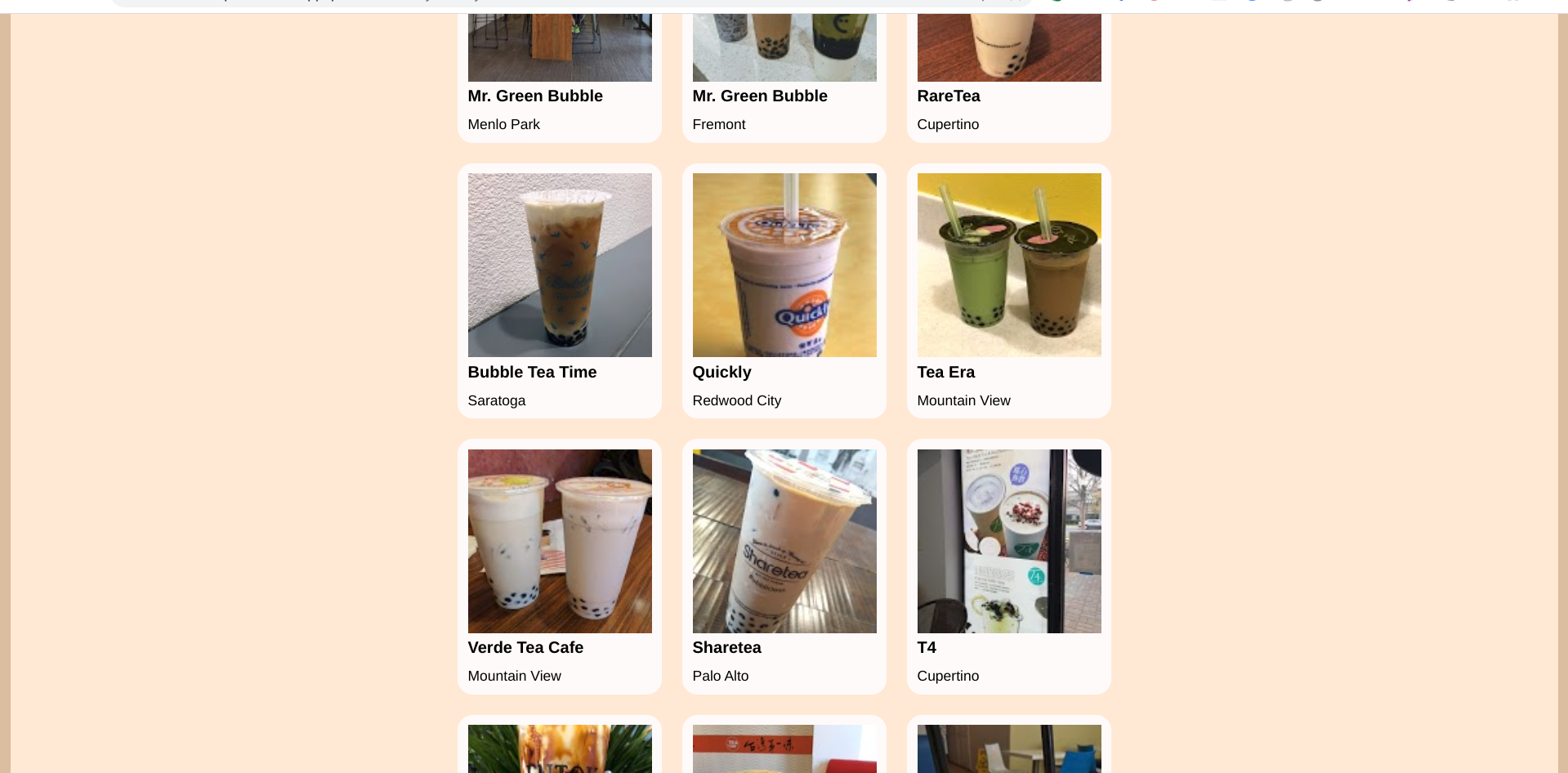
Task: View the Sharetea Palo Alto shop
Action: click(x=784, y=565)
